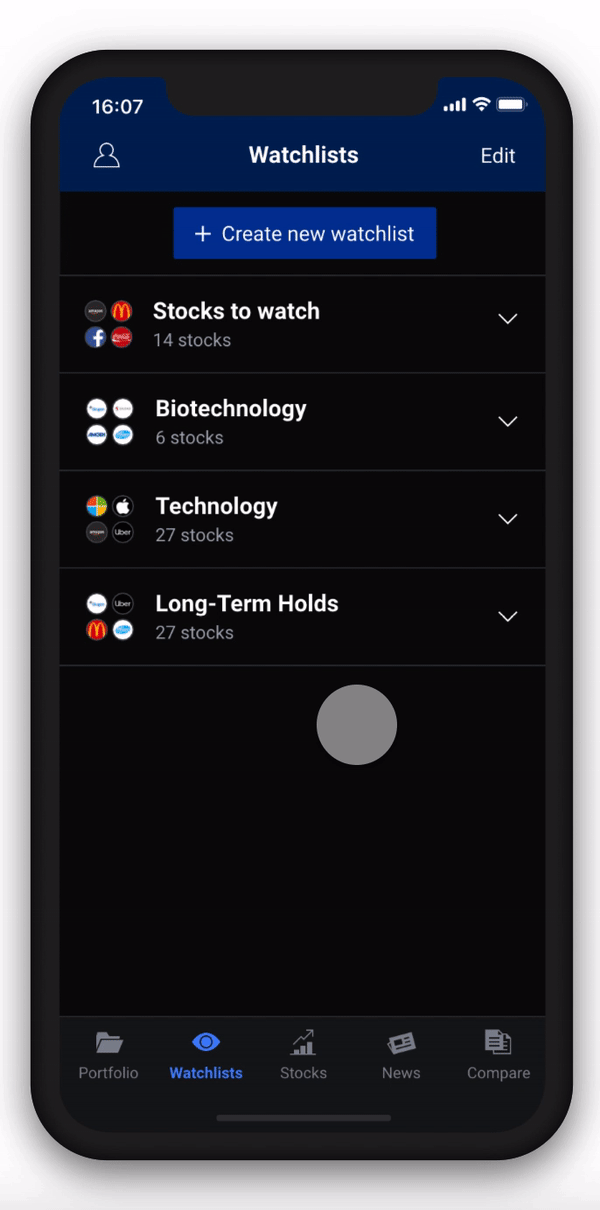Select the Watchlists tab
The width and height of the screenshot is (600, 1210).
pos(206,1056)
